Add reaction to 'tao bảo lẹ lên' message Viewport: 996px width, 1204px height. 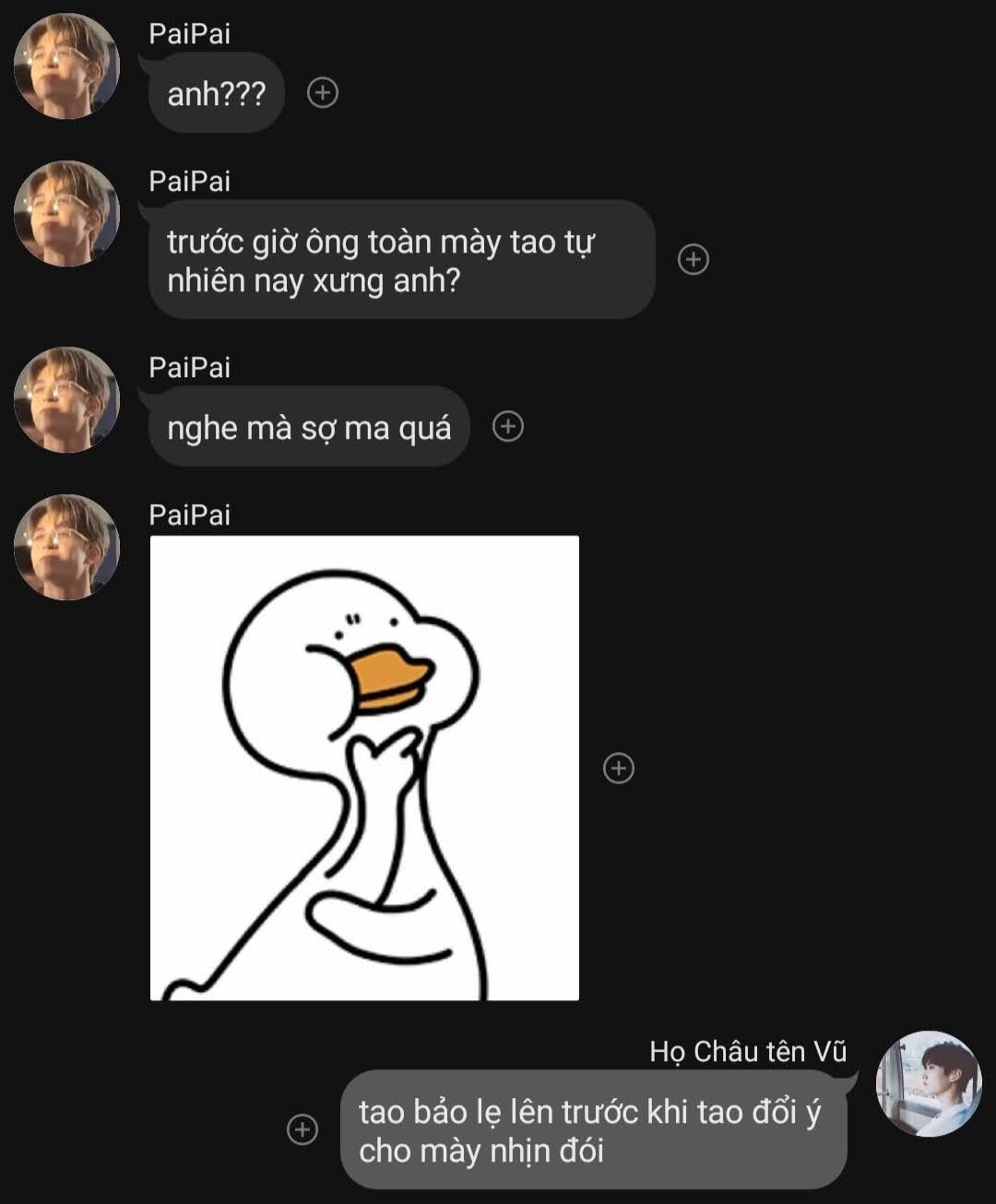pos(302,1129)
